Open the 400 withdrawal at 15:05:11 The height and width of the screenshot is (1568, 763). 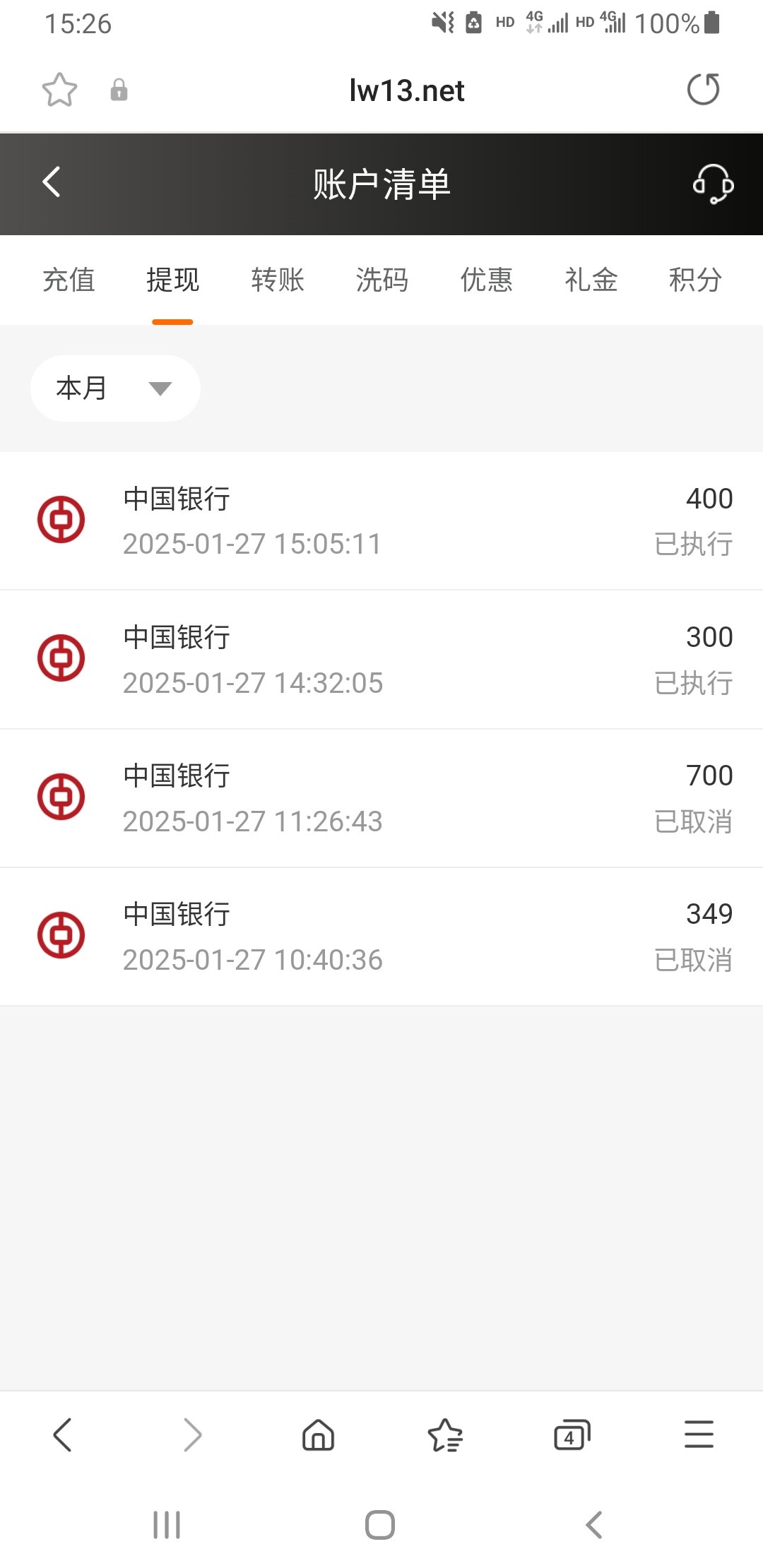click(381, 521)
